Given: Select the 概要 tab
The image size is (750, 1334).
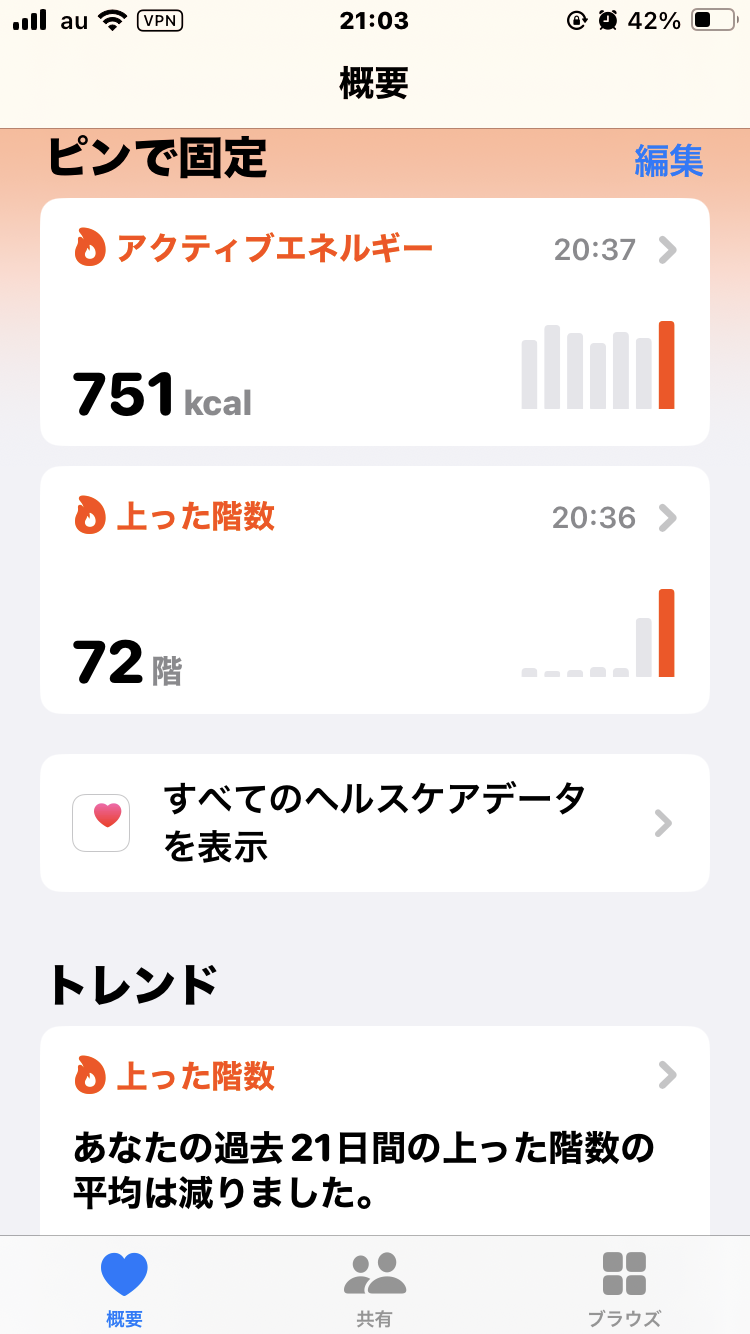Looking at the screenshot, I should point(124,1287).
